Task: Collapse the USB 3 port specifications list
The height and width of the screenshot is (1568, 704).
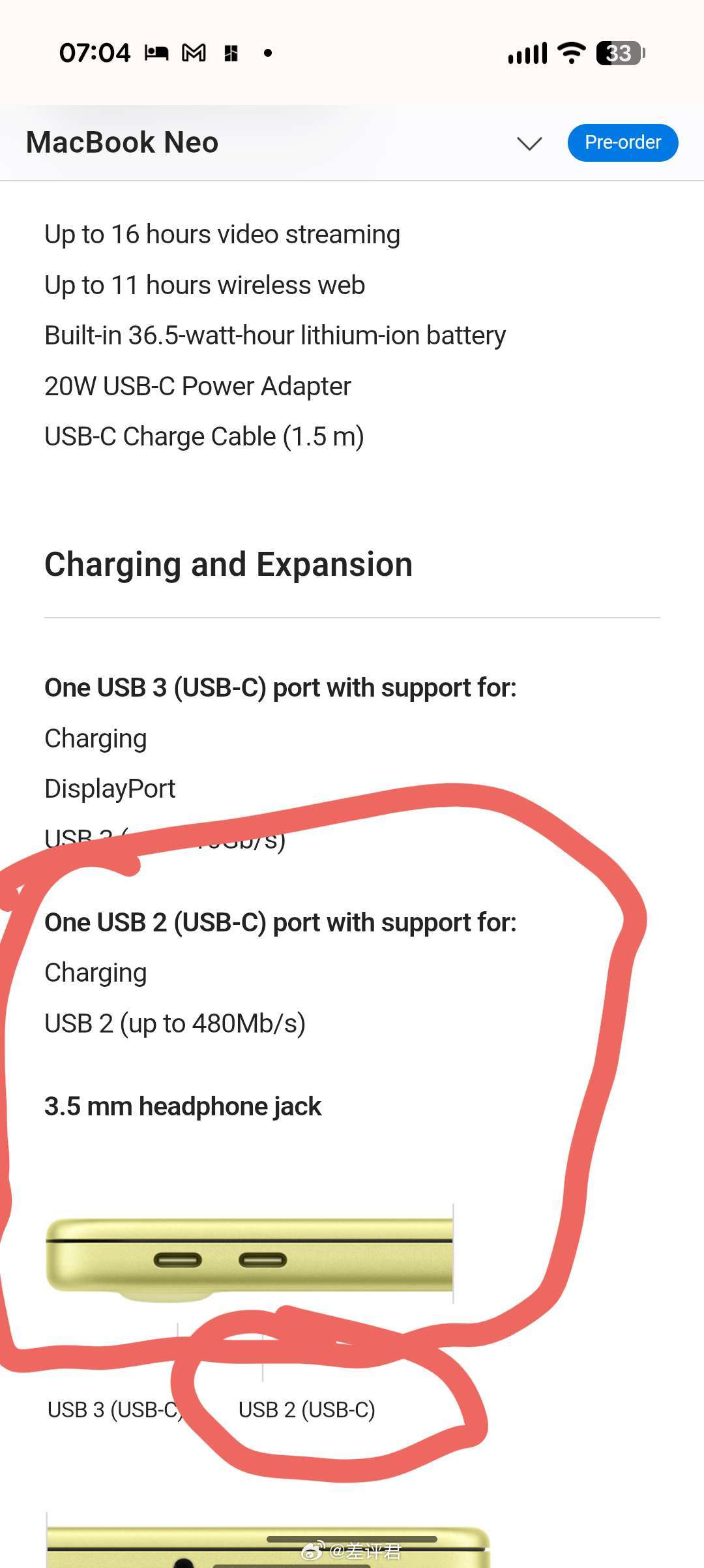Action: point(280,687)
